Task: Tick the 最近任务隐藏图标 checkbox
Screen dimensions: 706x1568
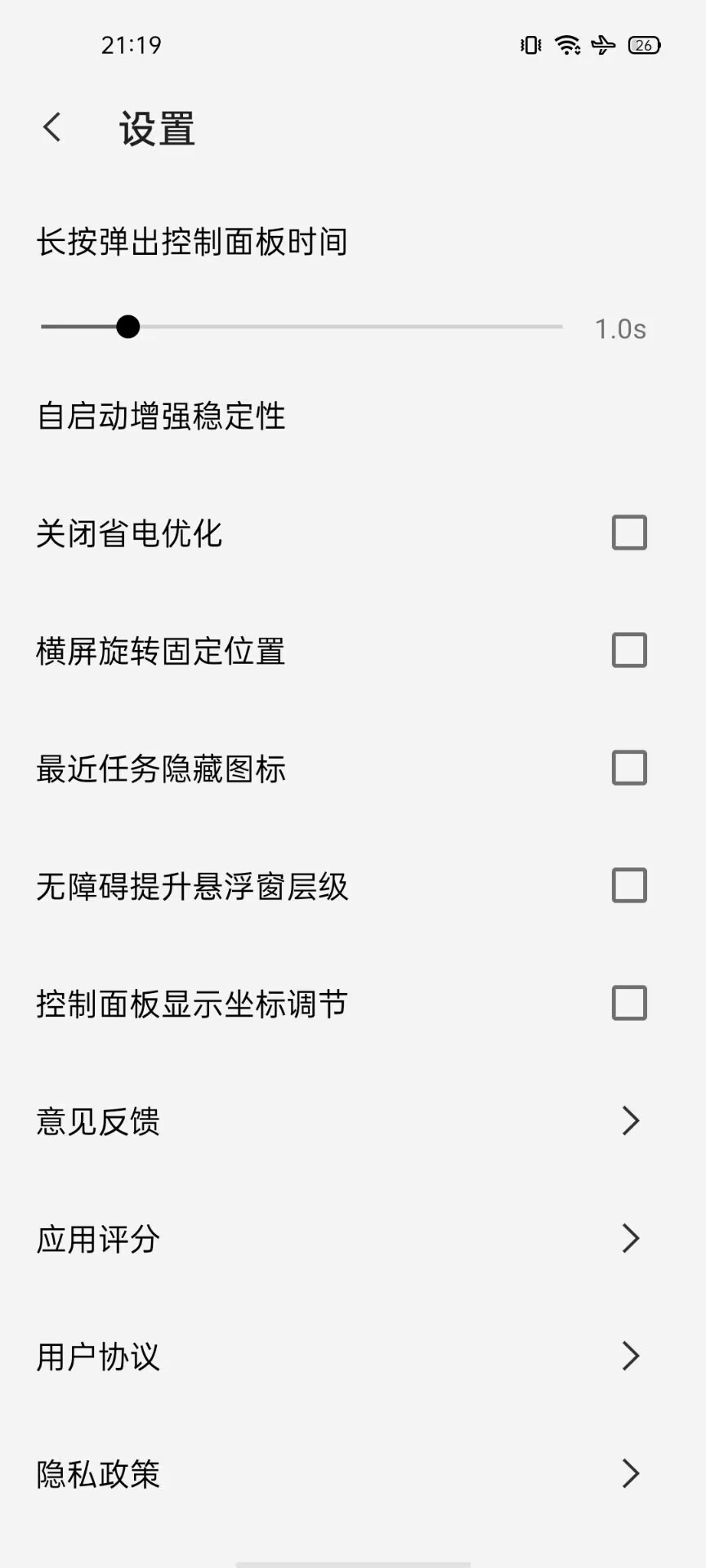Action: click(x=629, y=768)
